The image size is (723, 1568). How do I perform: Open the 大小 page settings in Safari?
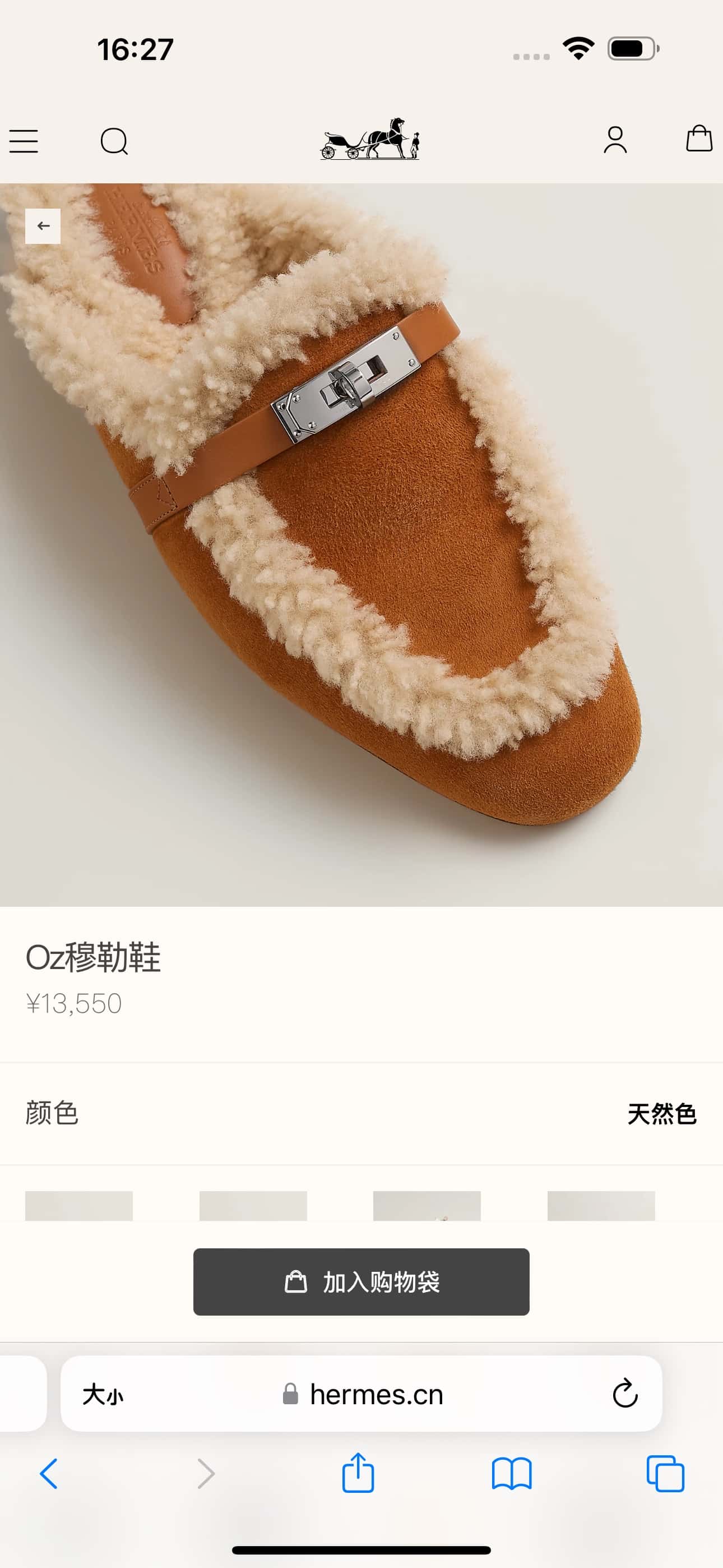click(102, 1393)
